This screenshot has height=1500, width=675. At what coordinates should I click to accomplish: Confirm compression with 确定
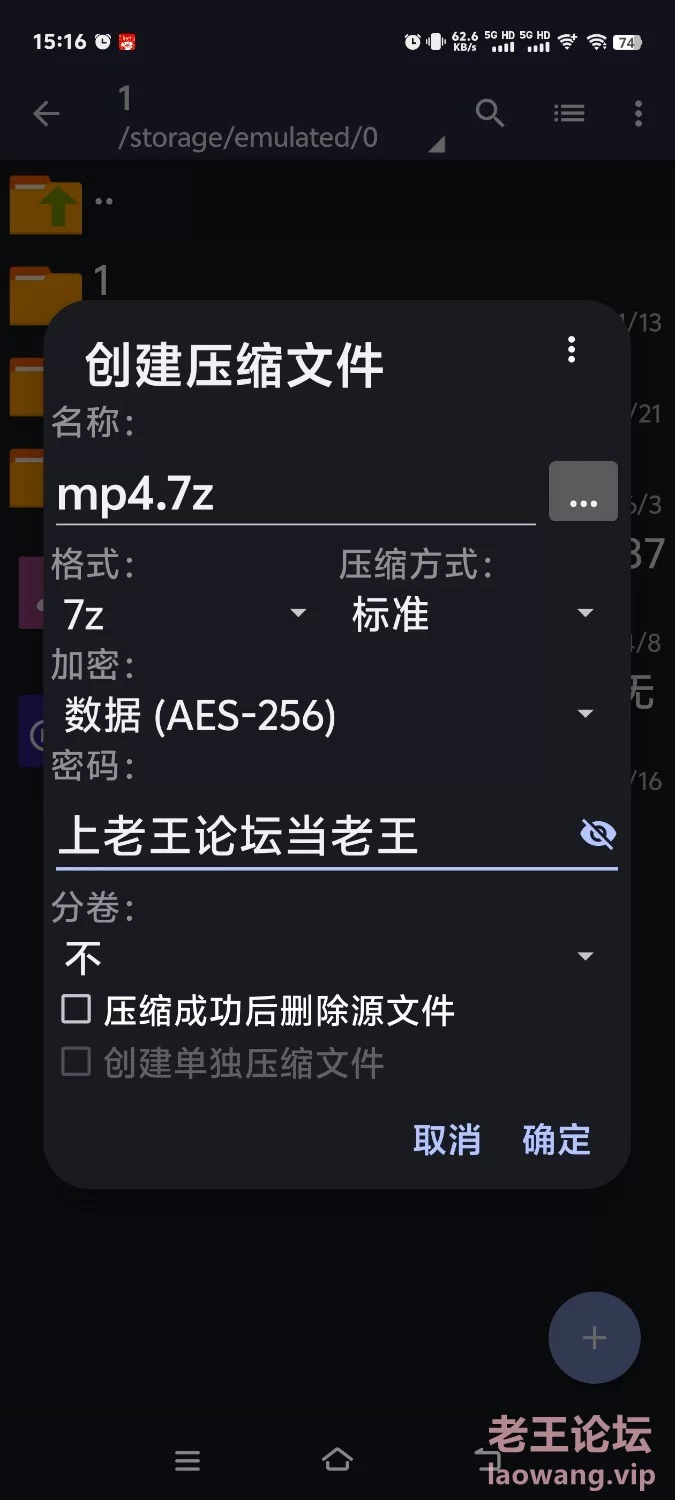pyautogui.click(x=556, y=1140)
